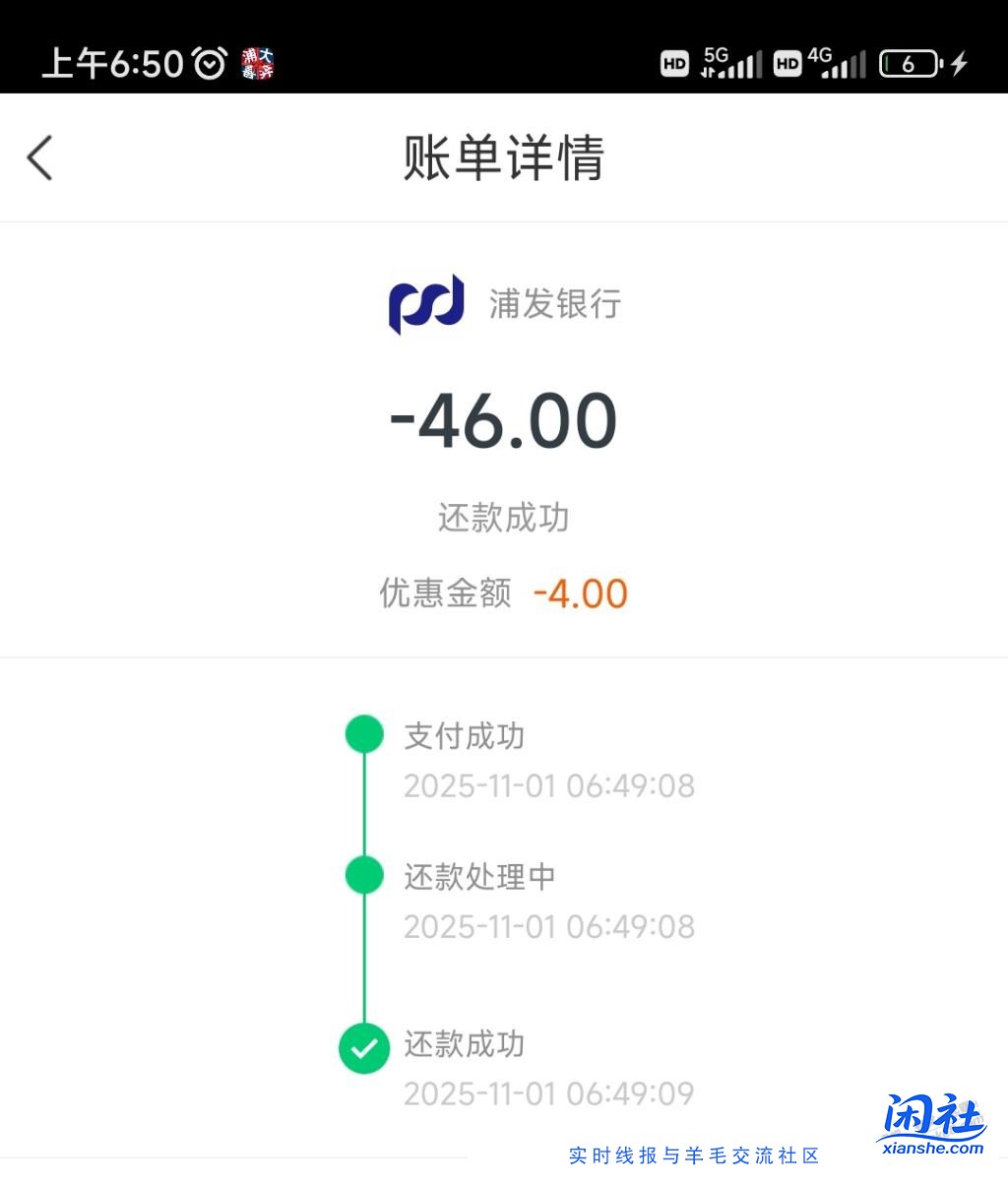Tap the timestamp 2025-11-01 06:49:09
The width and height of the screenshot is (1008, 1184).
click(x=548, y=1093)
